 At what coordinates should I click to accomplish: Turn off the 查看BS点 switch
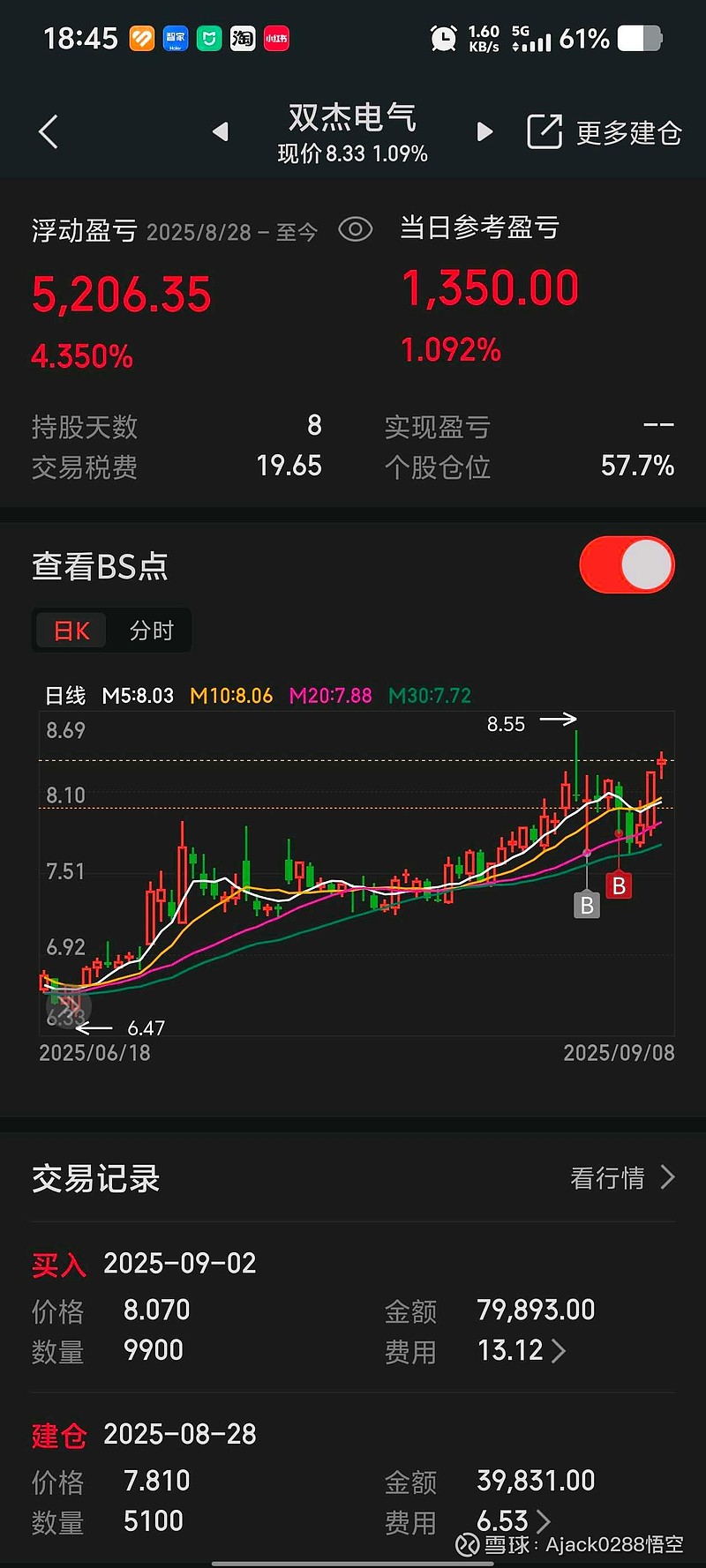627,565
